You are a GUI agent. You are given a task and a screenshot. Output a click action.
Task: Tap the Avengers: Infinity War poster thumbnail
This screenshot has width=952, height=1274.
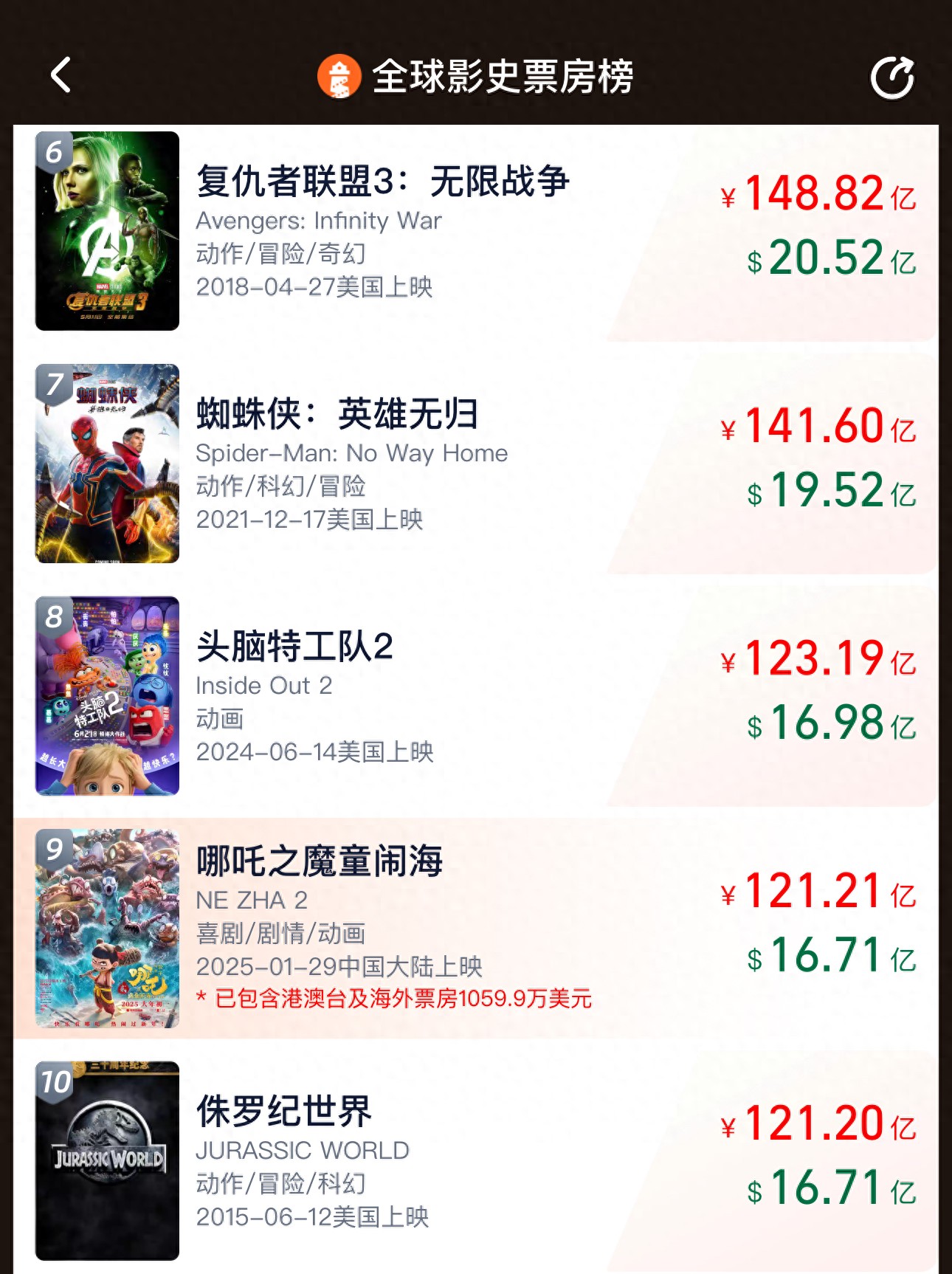tap(108, 229)
